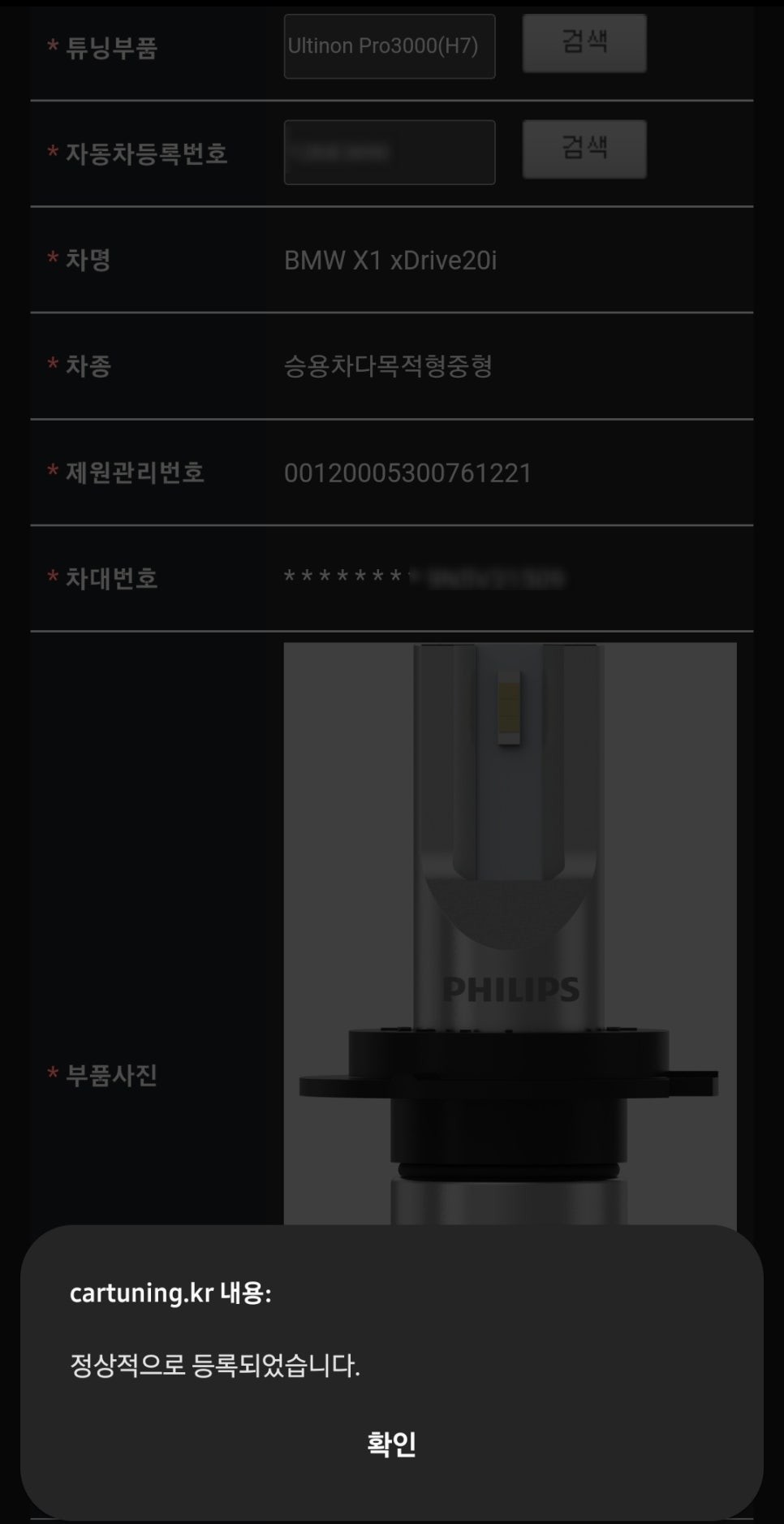The height and width of the screenshot is (1524, 784).
Task: Select the 튜닝부품 input field
Action: click(x=390, y=46)
